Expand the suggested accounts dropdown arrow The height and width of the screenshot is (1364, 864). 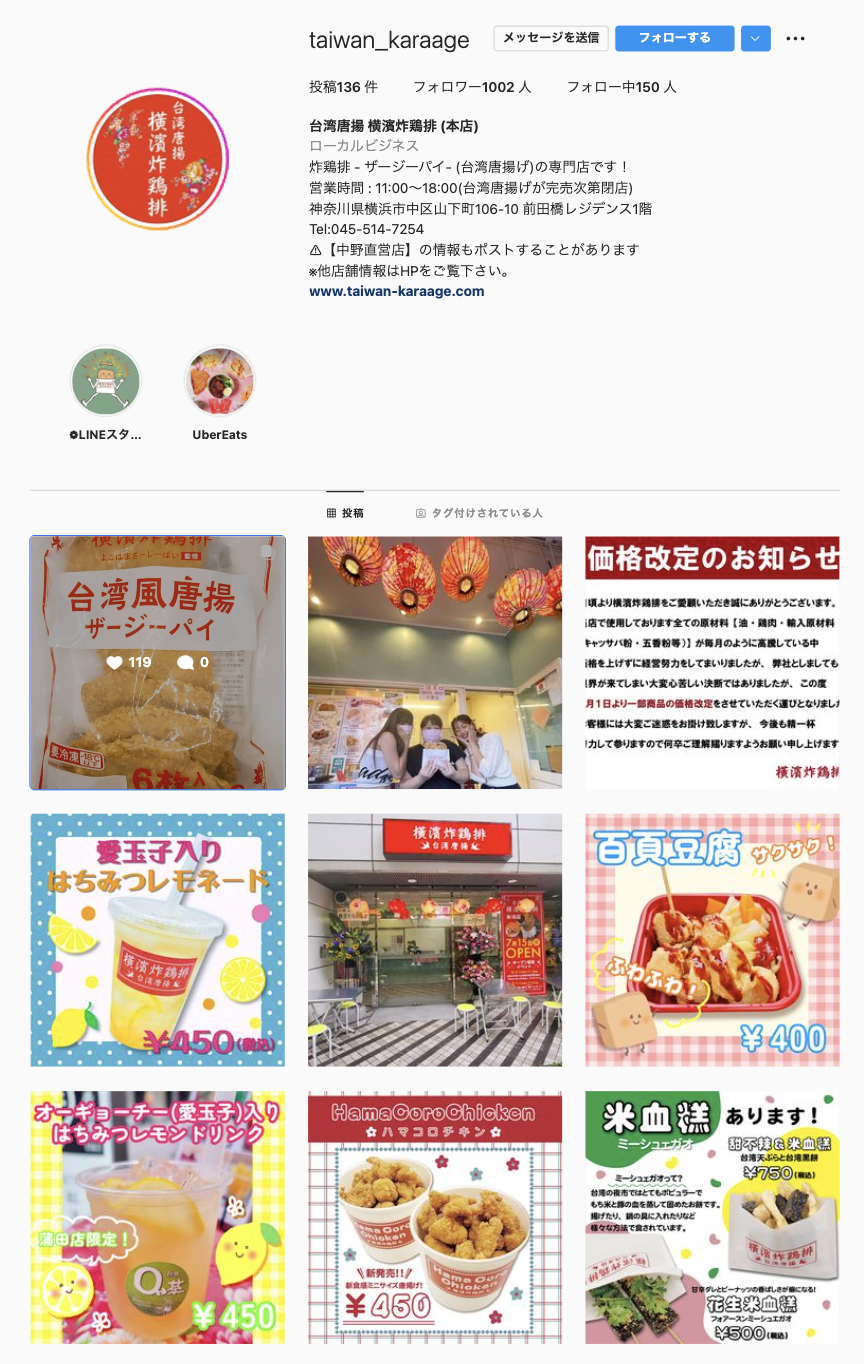[x=754, y=38]
